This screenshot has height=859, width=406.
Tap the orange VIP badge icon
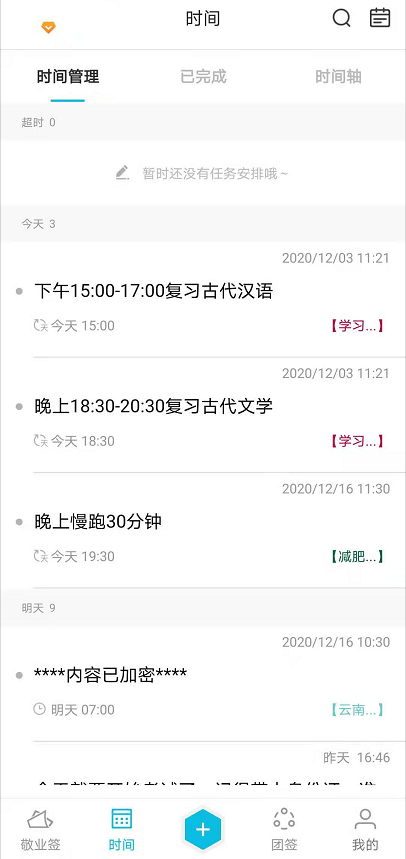(x=48, y=27)
